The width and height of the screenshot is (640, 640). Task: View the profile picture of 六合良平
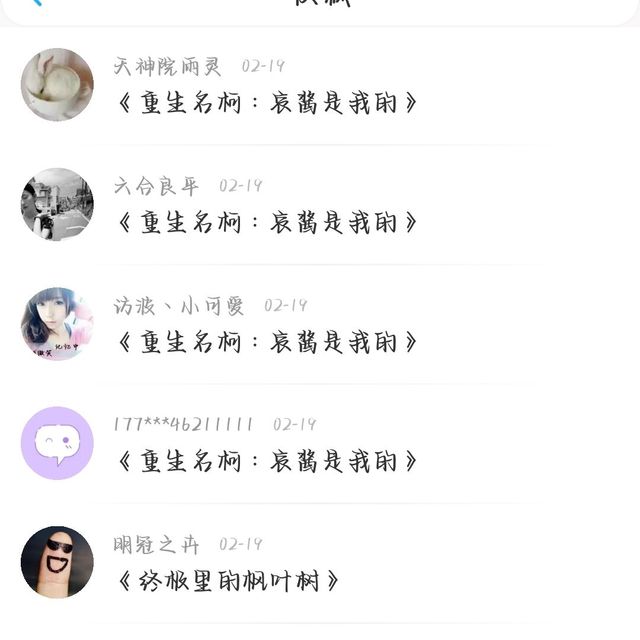pyautogui.click(x=57, y=204)
